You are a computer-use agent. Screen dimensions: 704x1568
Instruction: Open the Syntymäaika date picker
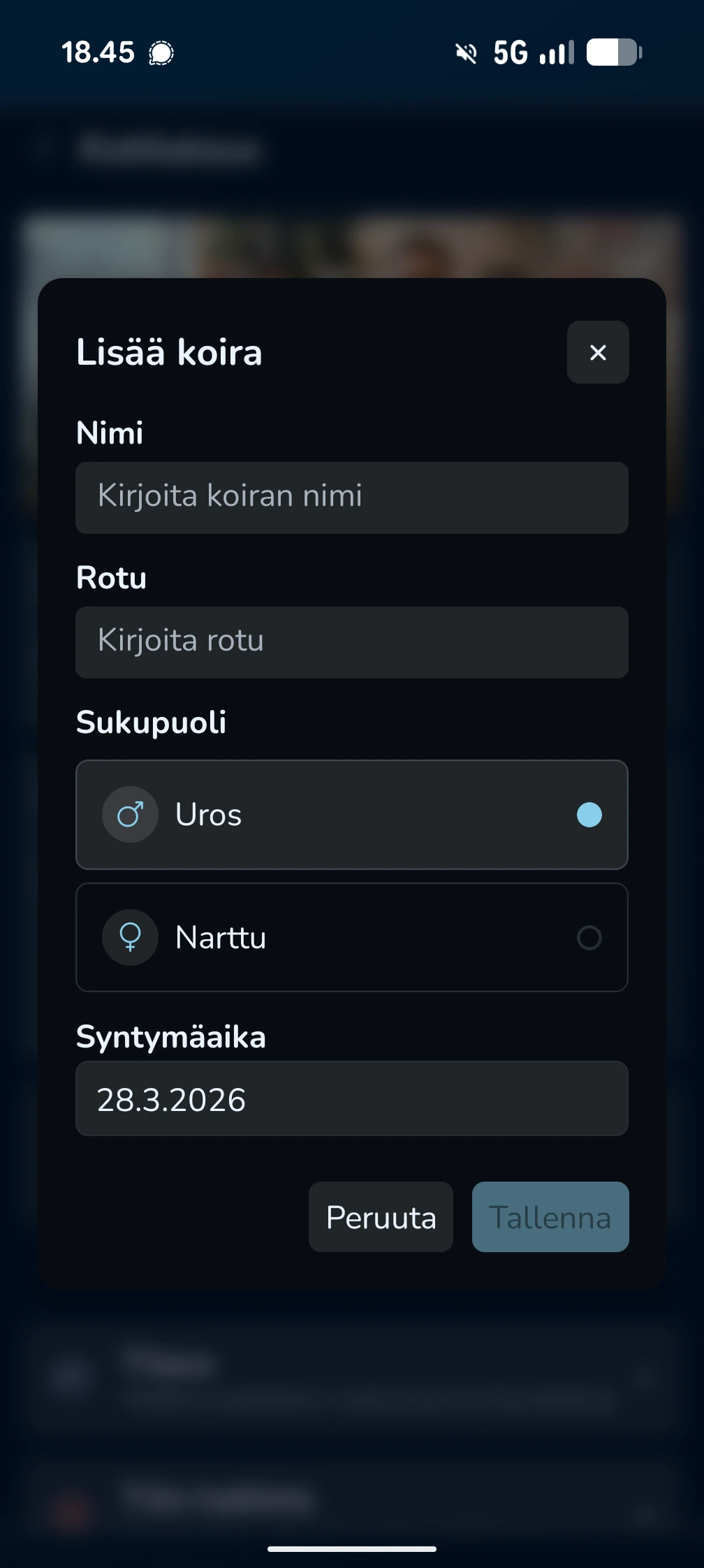351,1098
